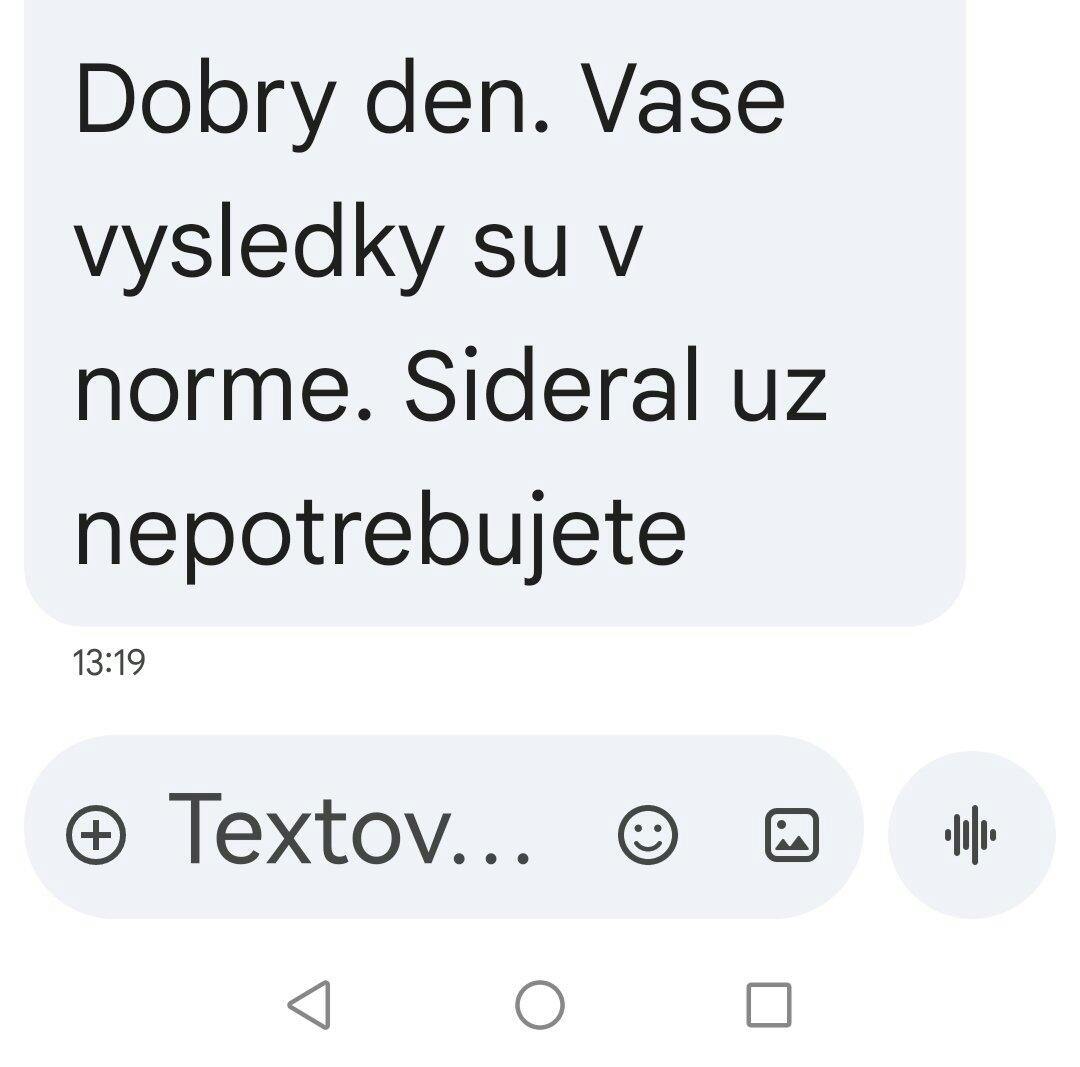Screen dimensions: 1080x1067
Task: Record a voice message
Action: (971, 834)
